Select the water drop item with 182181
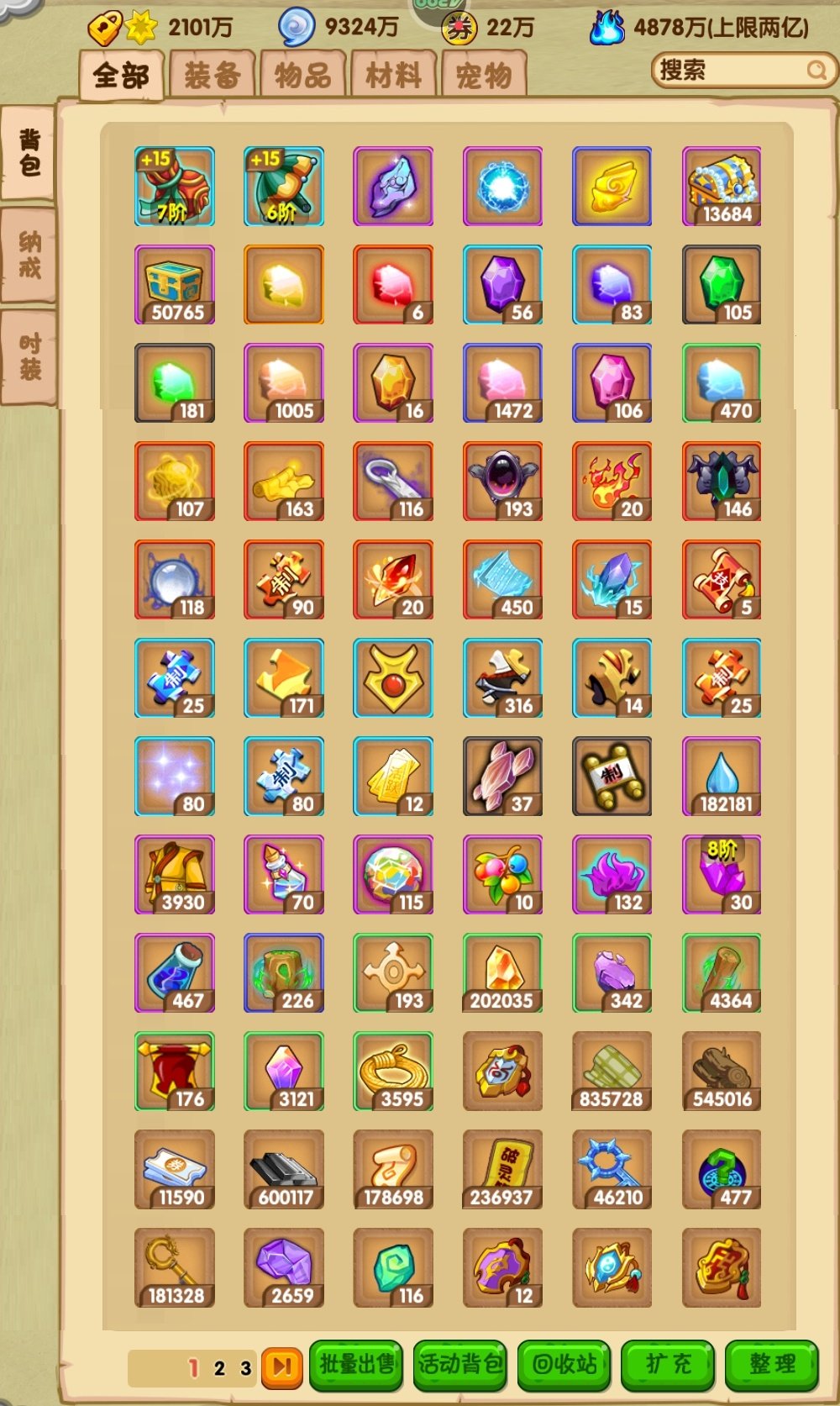This screenshot has width=840, height=1406. tap(722, 776)
